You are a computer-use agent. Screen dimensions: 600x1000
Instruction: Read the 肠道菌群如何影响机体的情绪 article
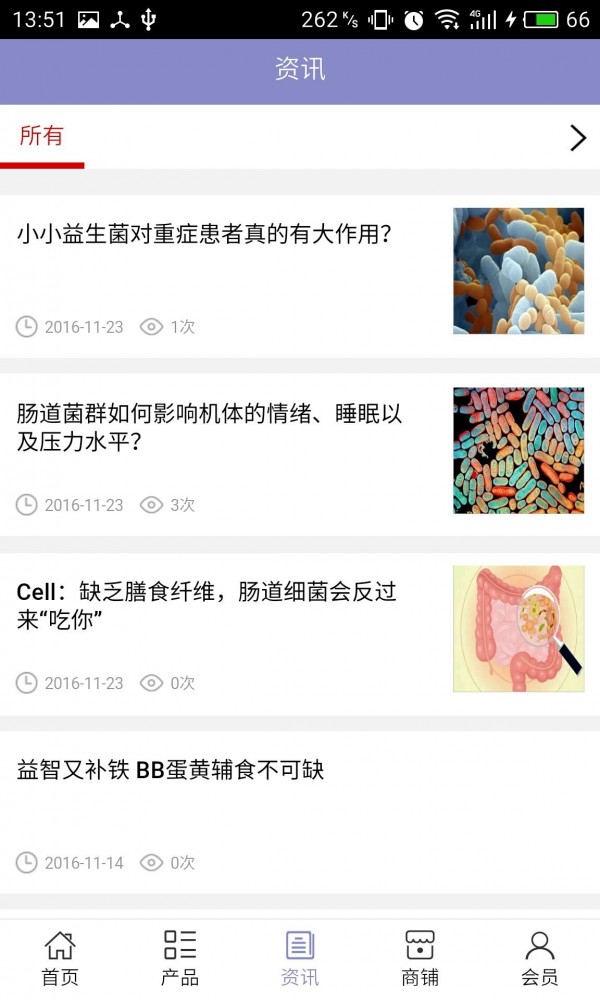[x=210, y=427]
